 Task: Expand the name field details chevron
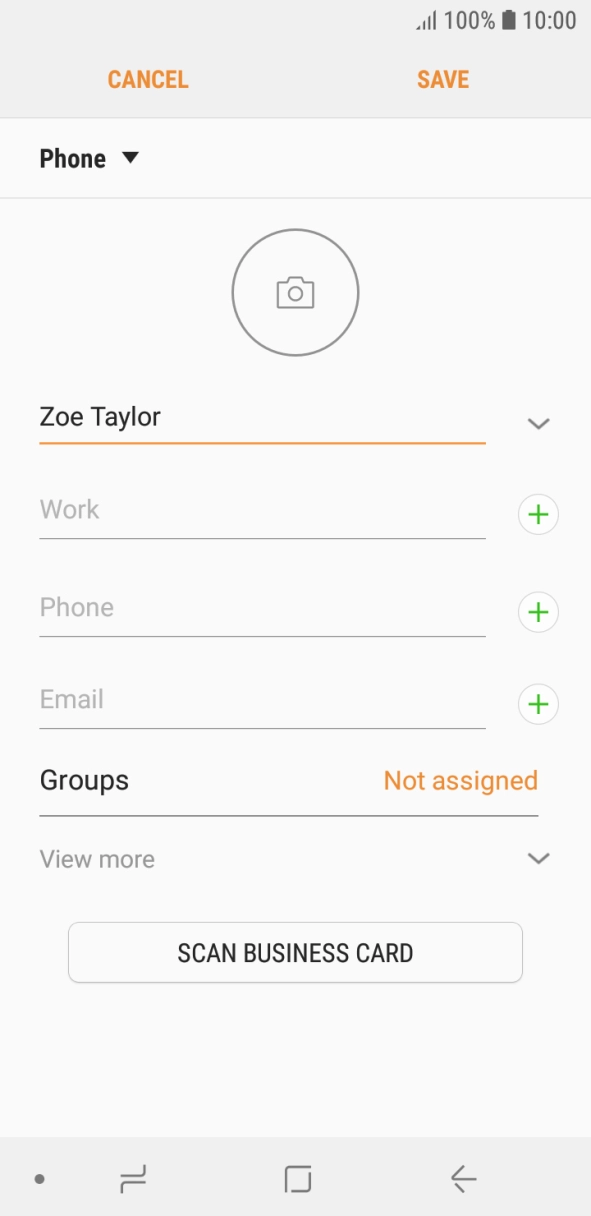click(538, 424)
